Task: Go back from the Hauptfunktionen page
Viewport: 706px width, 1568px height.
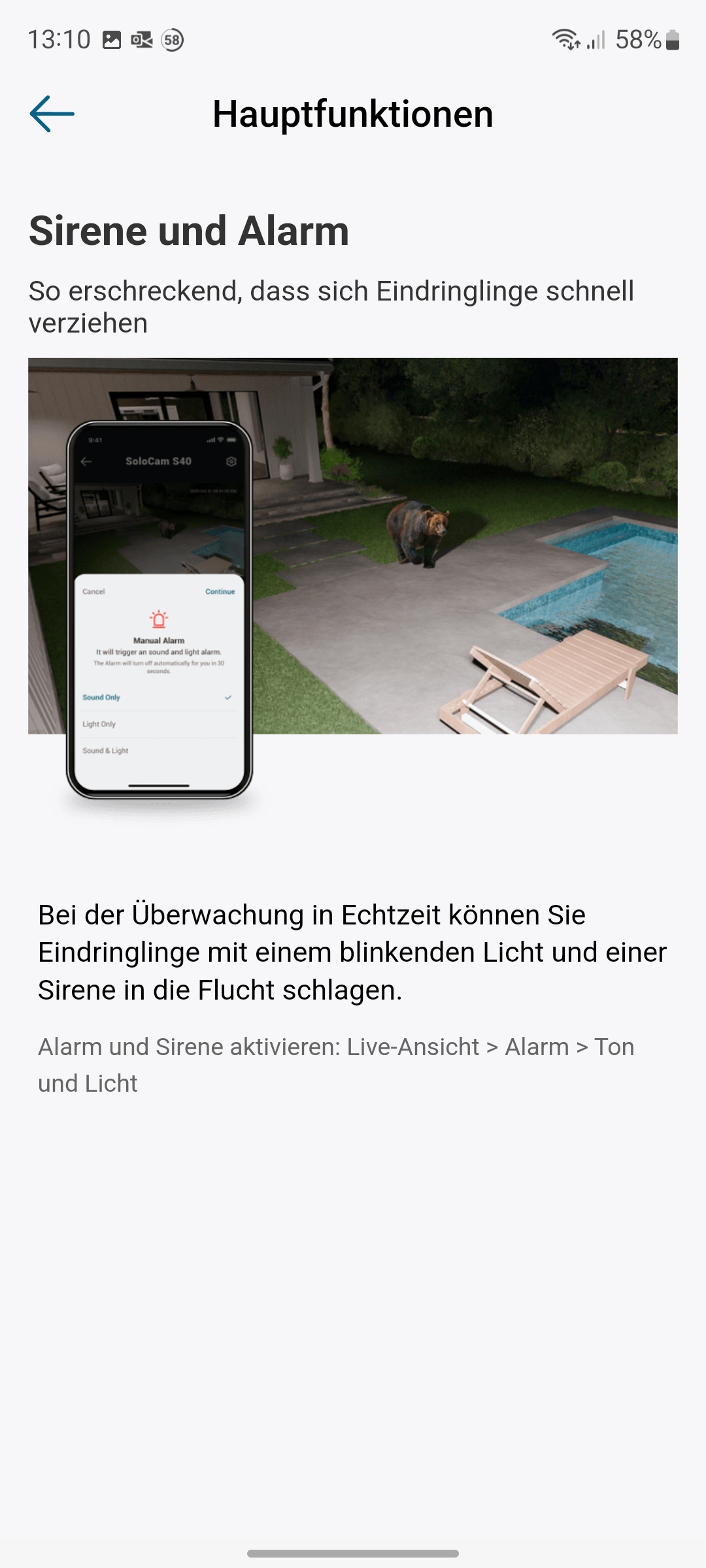Action: point(52,114)
